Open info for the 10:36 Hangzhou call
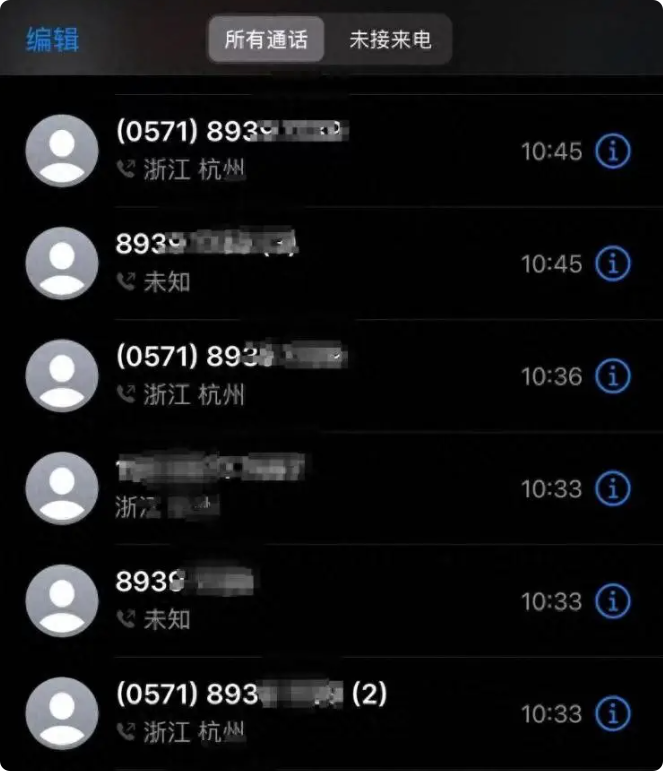663x771 pixels. [613, 376]
